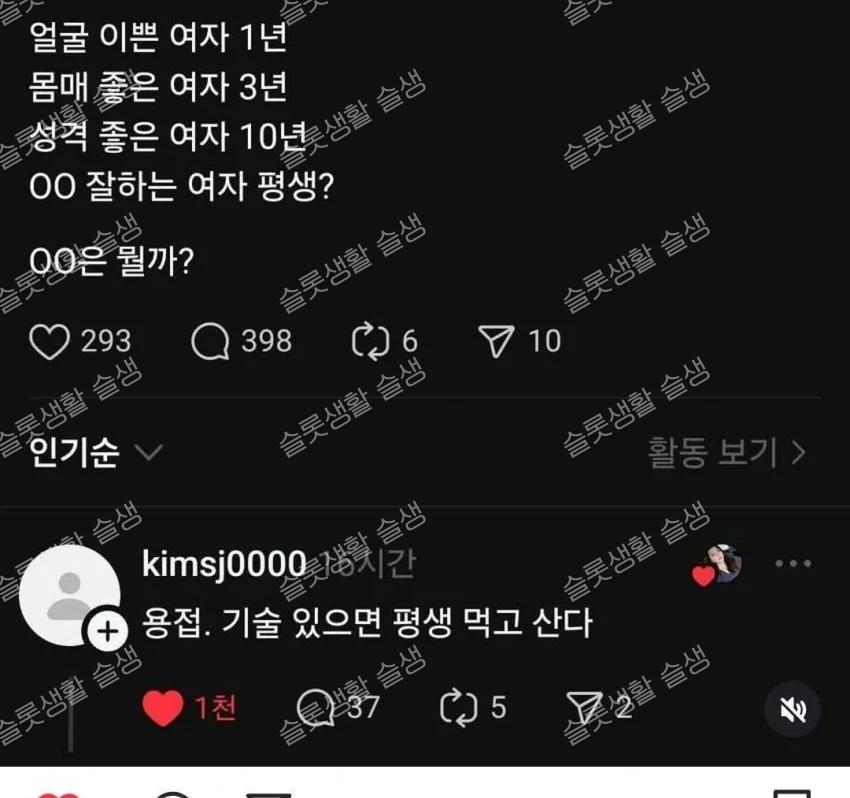
Task: Like kimsj0000's reply with 1천 likes
Action: point(163,709)
